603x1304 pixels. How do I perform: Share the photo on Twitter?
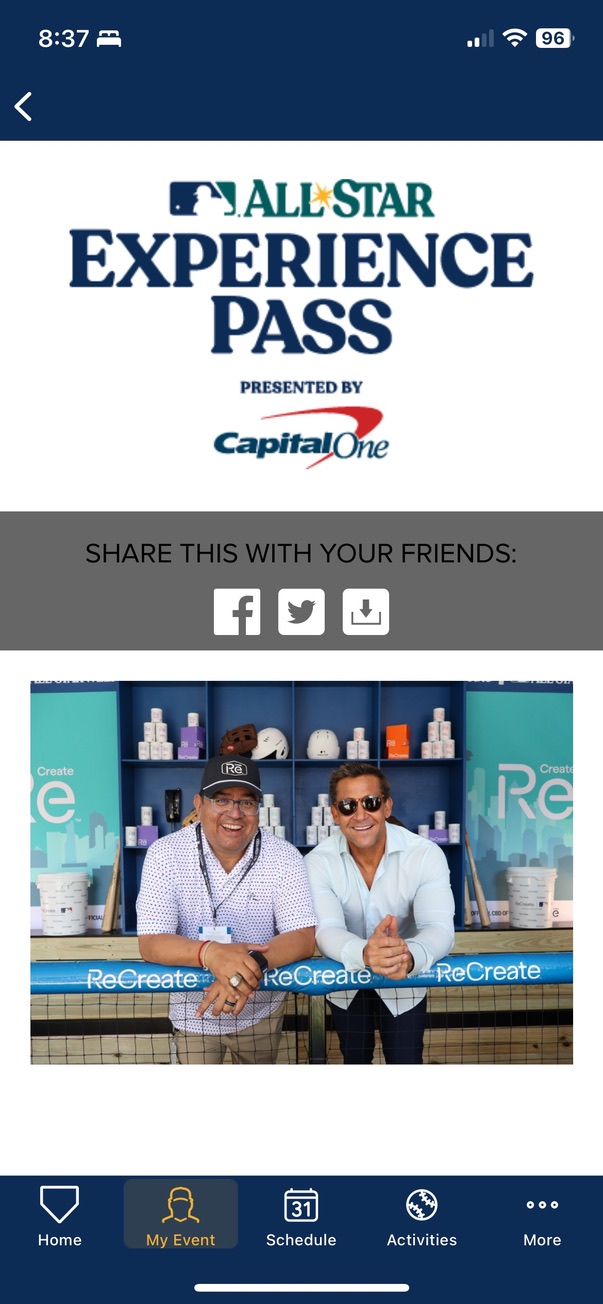(x=301, y=611)
